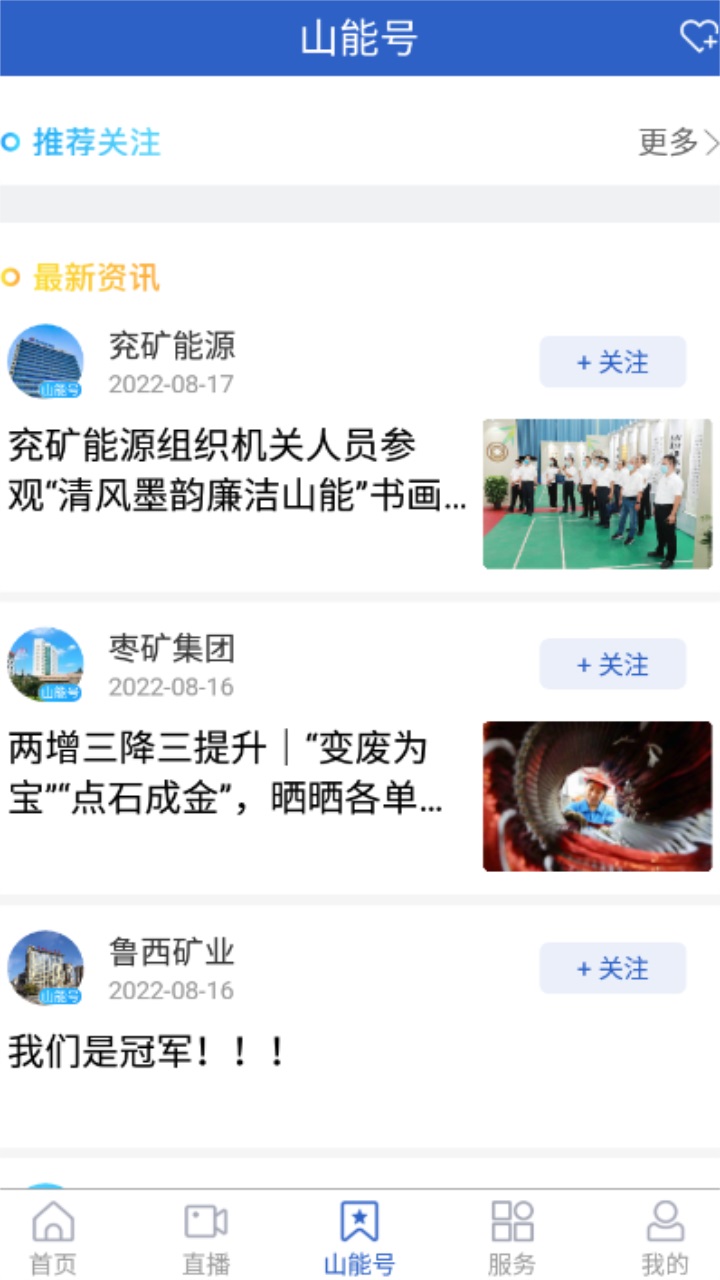Follow 鲁西矿业 with the +关注 button

point(612,968)
